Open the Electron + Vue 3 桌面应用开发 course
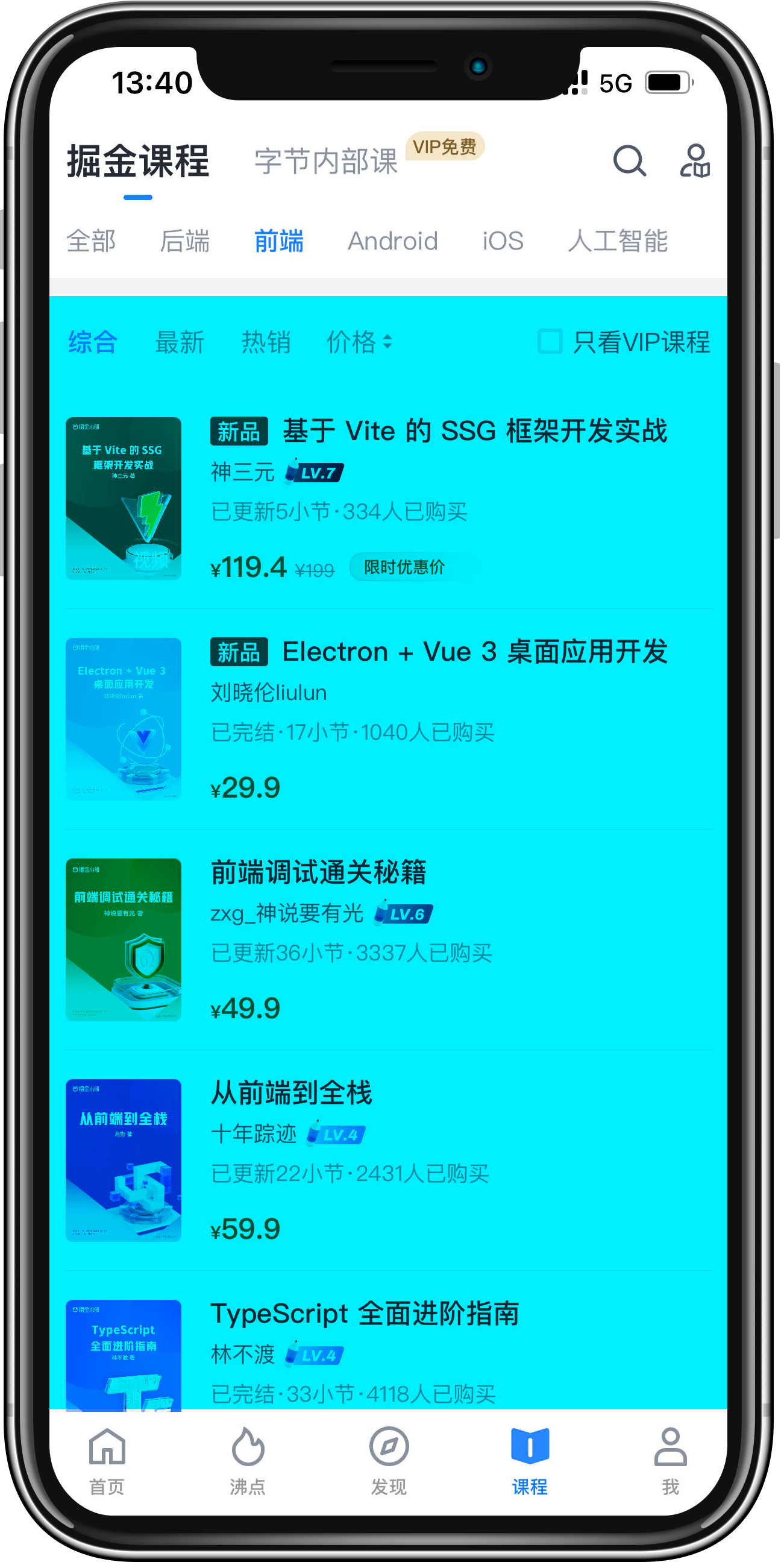Image resolution: width=784 pixels, height=1562 pixels. (474, 652)
